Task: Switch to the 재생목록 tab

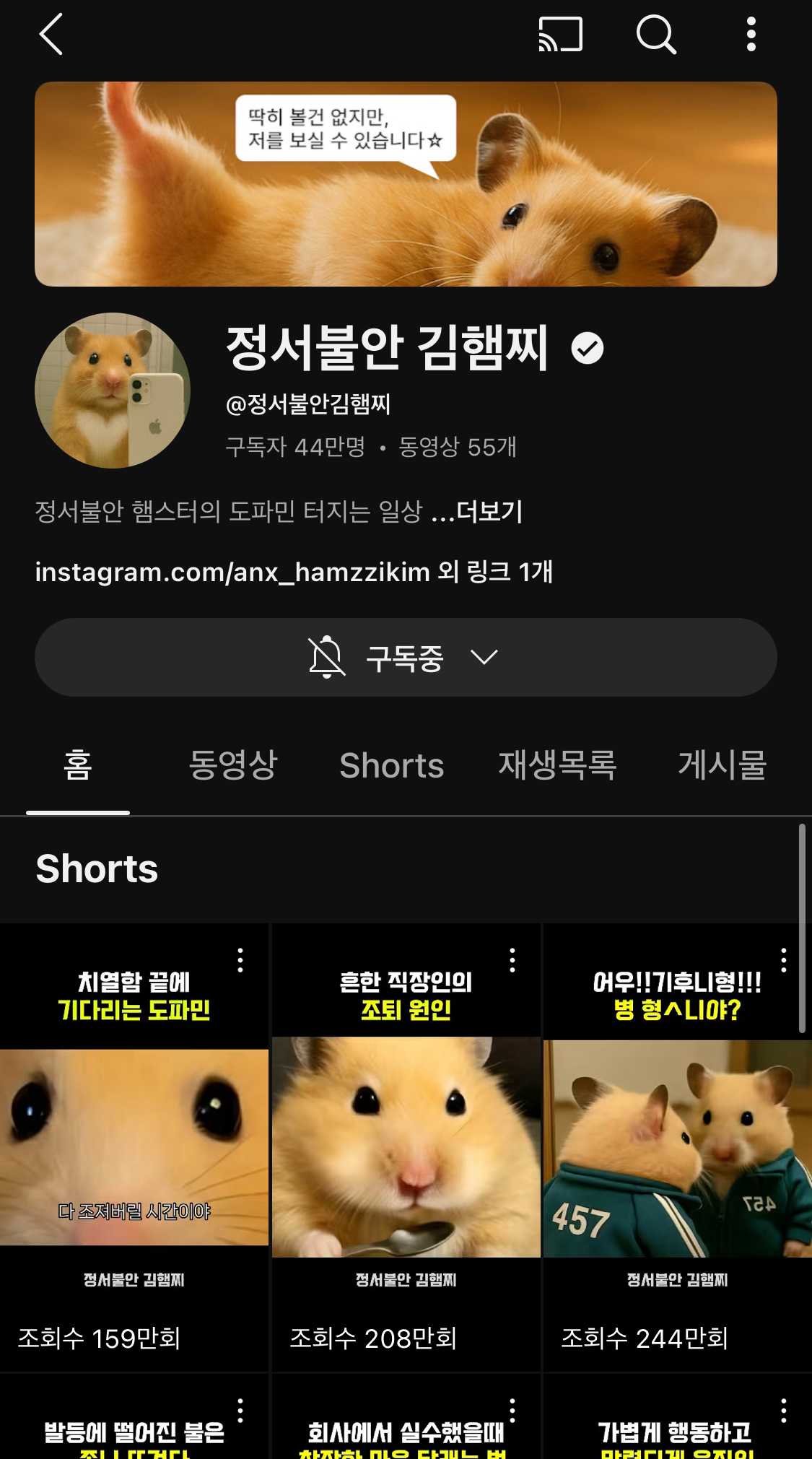Action: [557, 765]
